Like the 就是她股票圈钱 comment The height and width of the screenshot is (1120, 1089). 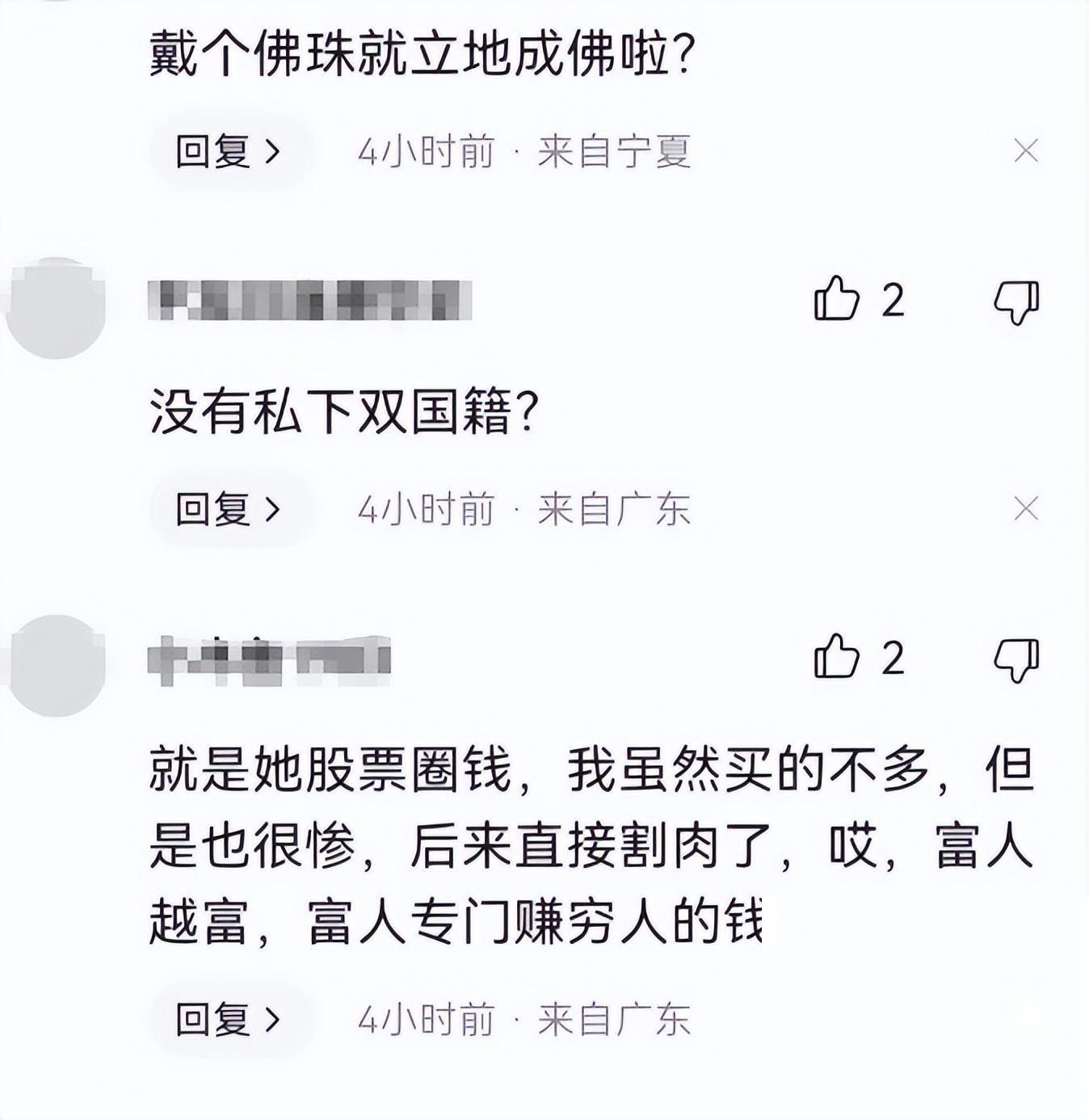(836, 658)
